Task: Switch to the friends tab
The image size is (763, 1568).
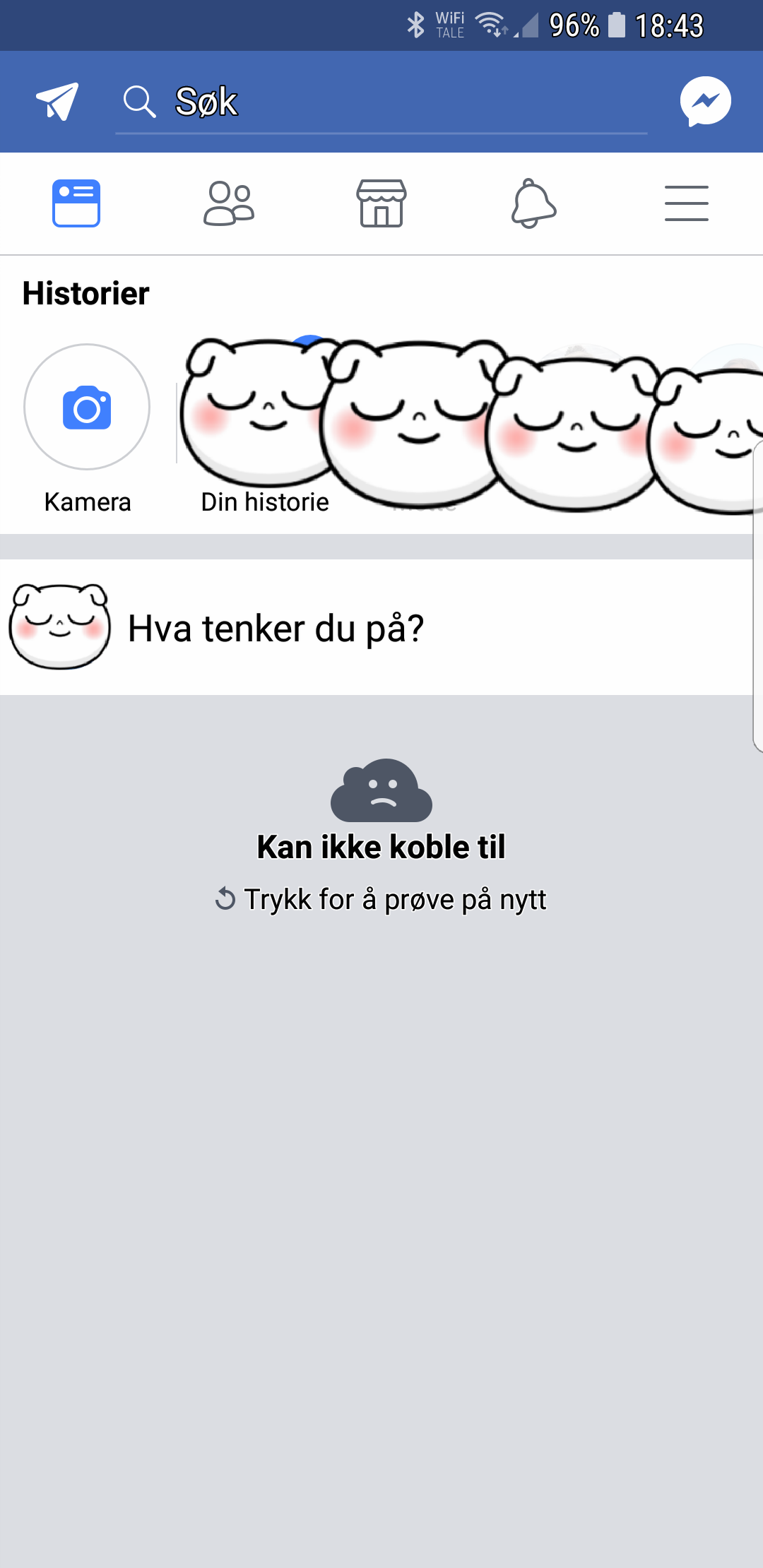Action: tap(229, 203)
